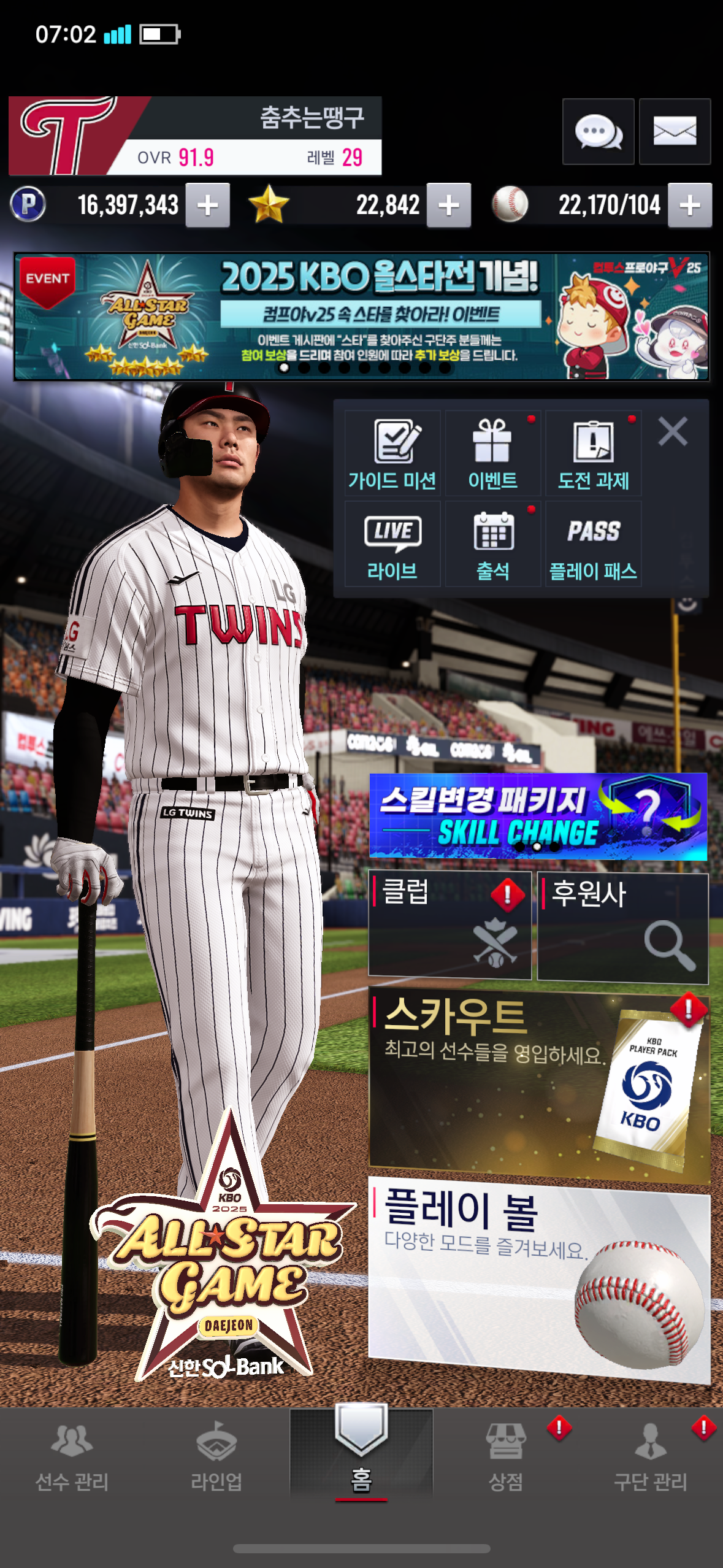723x1568 pixels.
Task: Switch to the 상점 shop tab
Action: 506,1458
